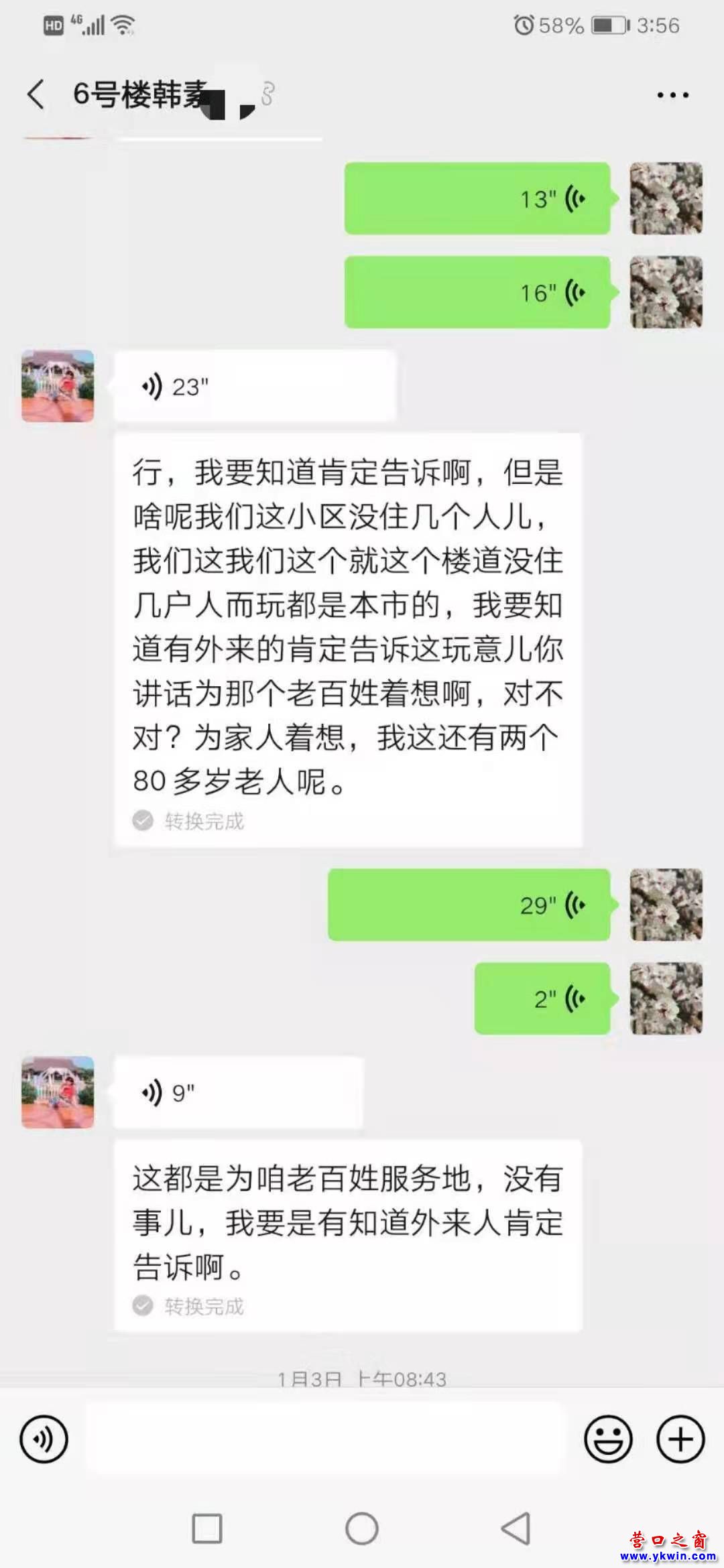Open the contact's avatar beside the 23-second message
724x1568 pixels.
(58, 386)
